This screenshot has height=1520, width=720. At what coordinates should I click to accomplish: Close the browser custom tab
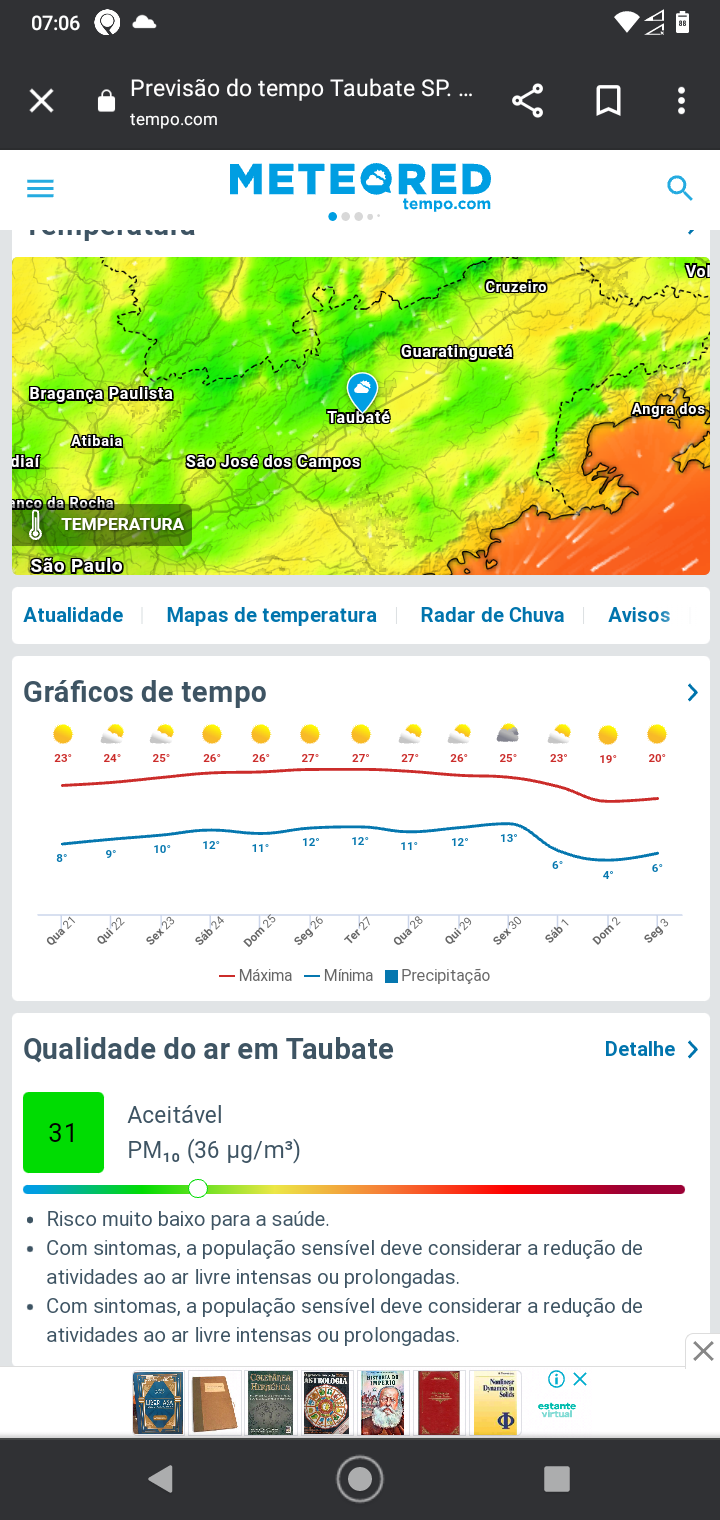(41, 101)
